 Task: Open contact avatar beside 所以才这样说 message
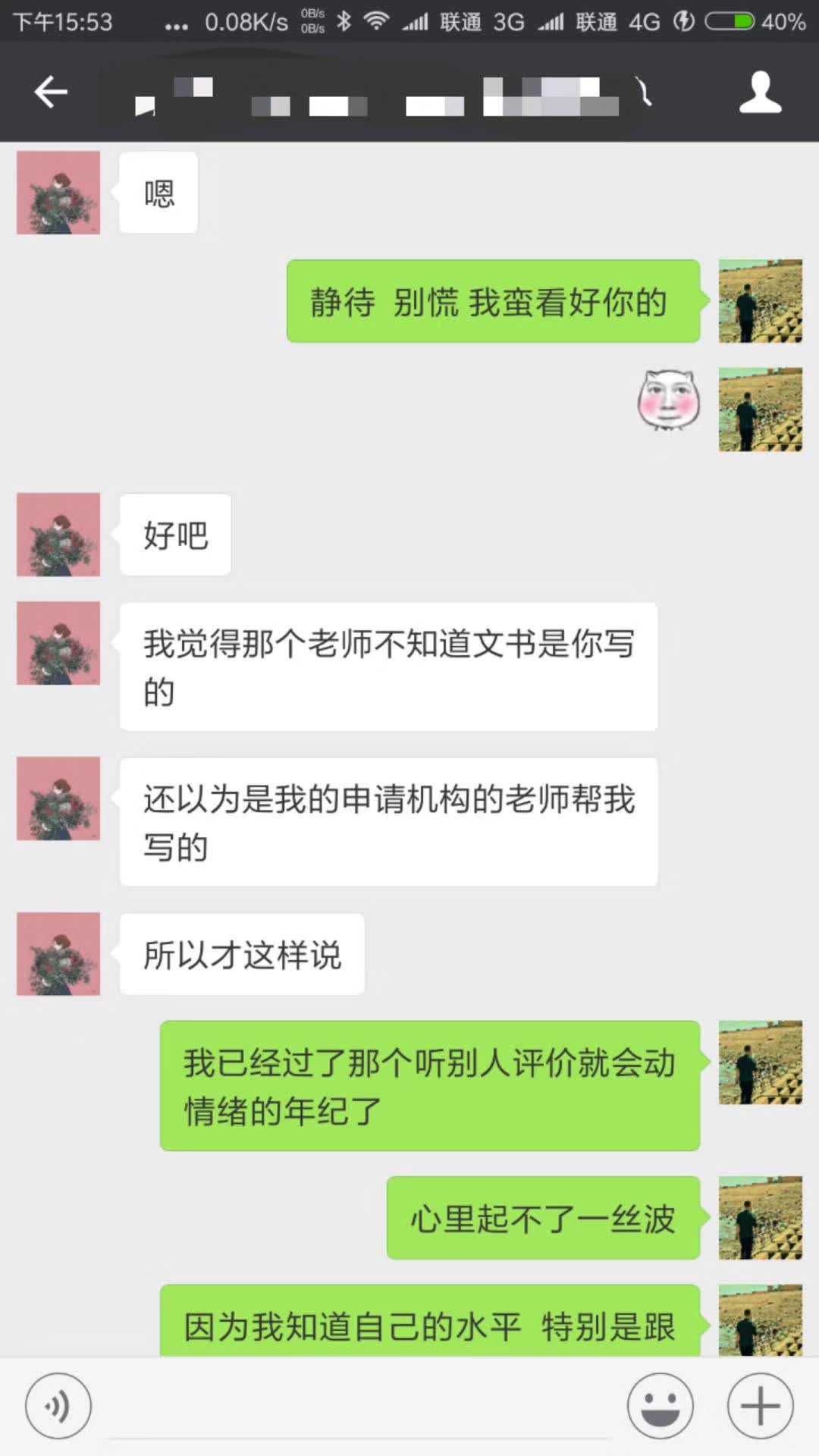[x=58, y=954]
